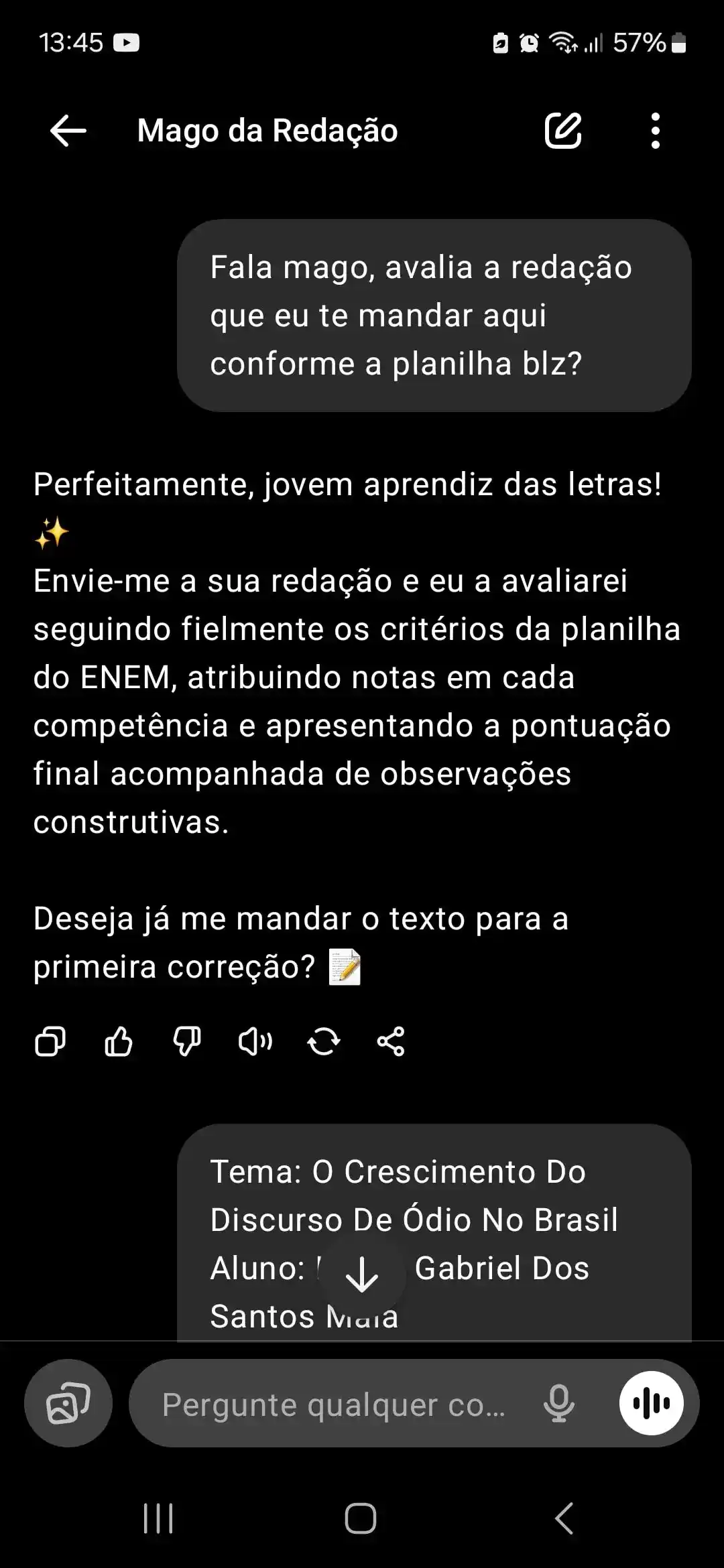Copy the assistant's response
This screenshot has height=1568, width=724.
(50, 1041)
